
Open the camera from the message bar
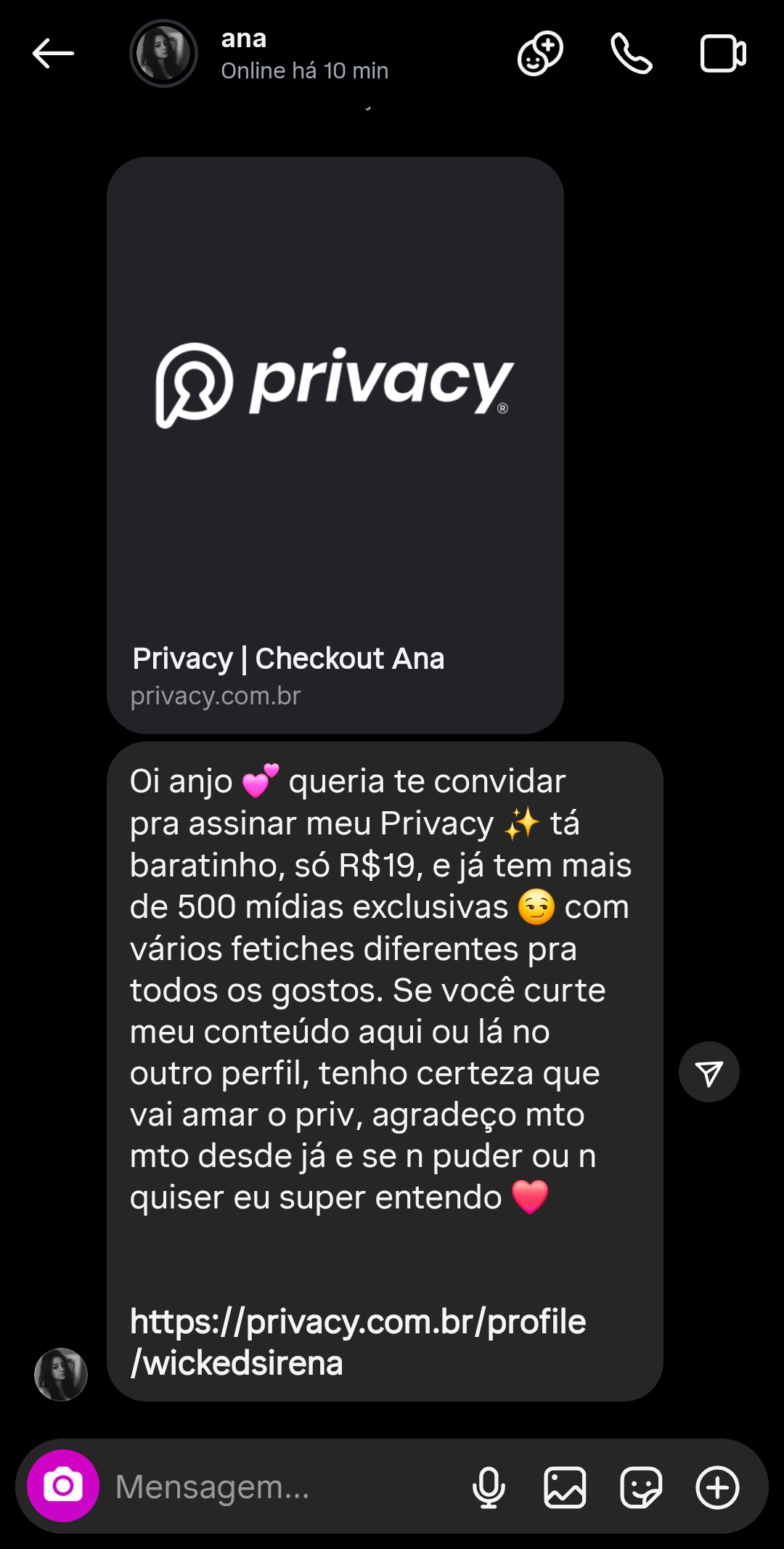[63, 1486]
